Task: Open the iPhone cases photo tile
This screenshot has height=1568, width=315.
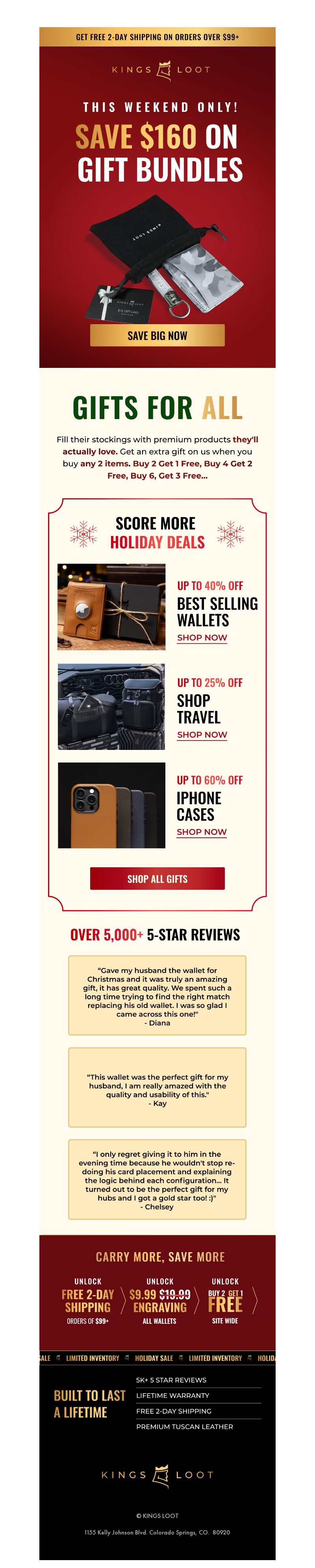Action: pyautogui.click(x=111, y=805)
